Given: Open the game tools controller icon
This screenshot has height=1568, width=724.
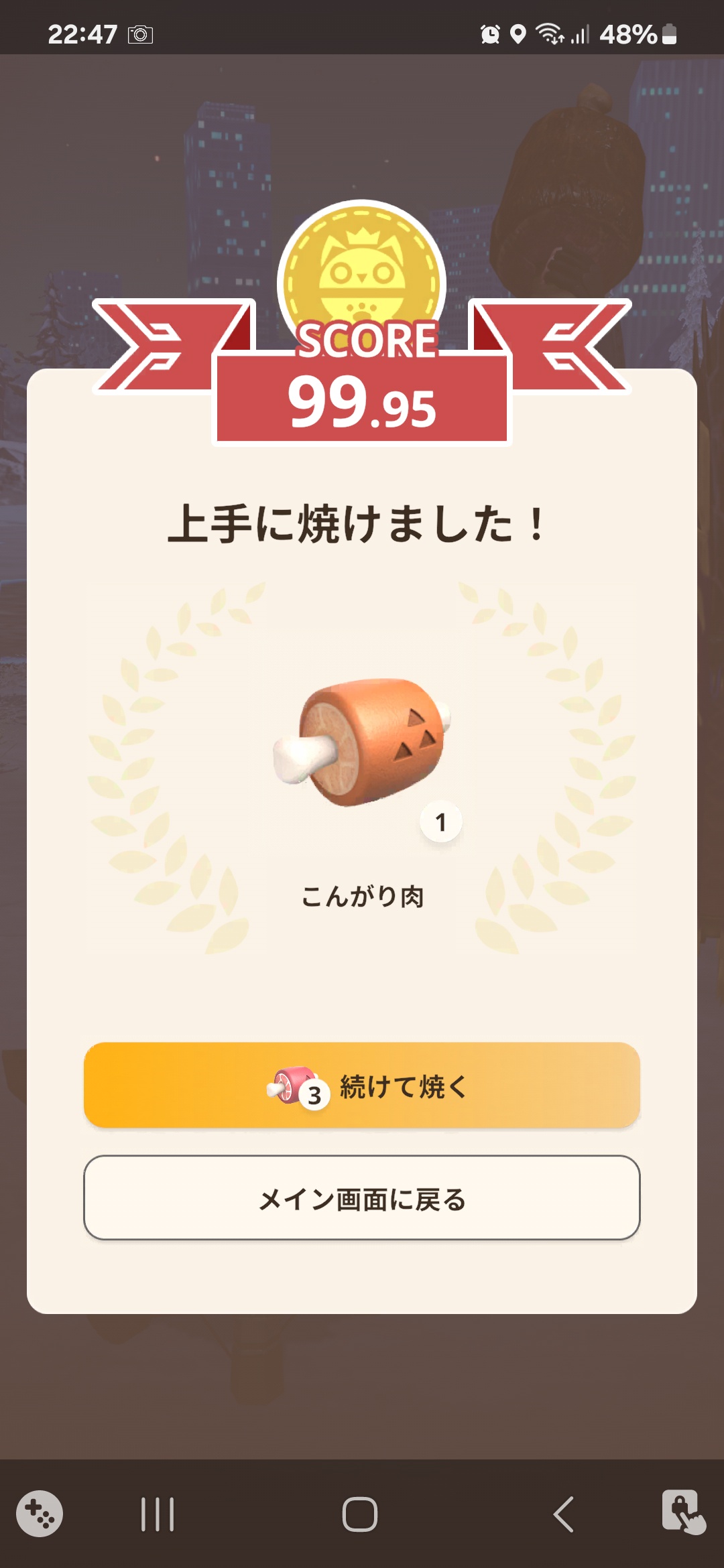Looking at the screenshot, I should coord(40,1514).
